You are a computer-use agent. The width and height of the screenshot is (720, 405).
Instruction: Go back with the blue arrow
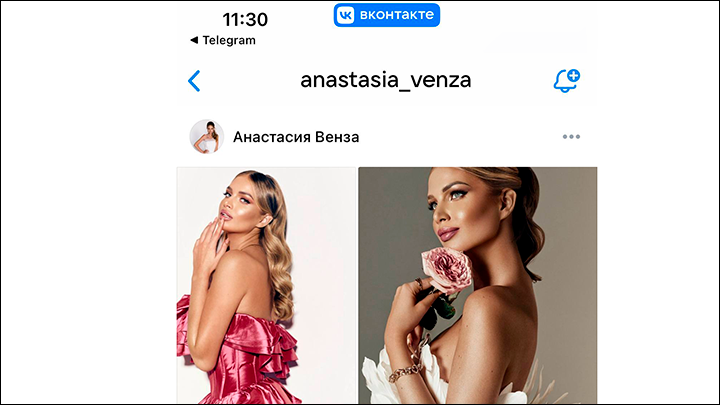[194, 81]
